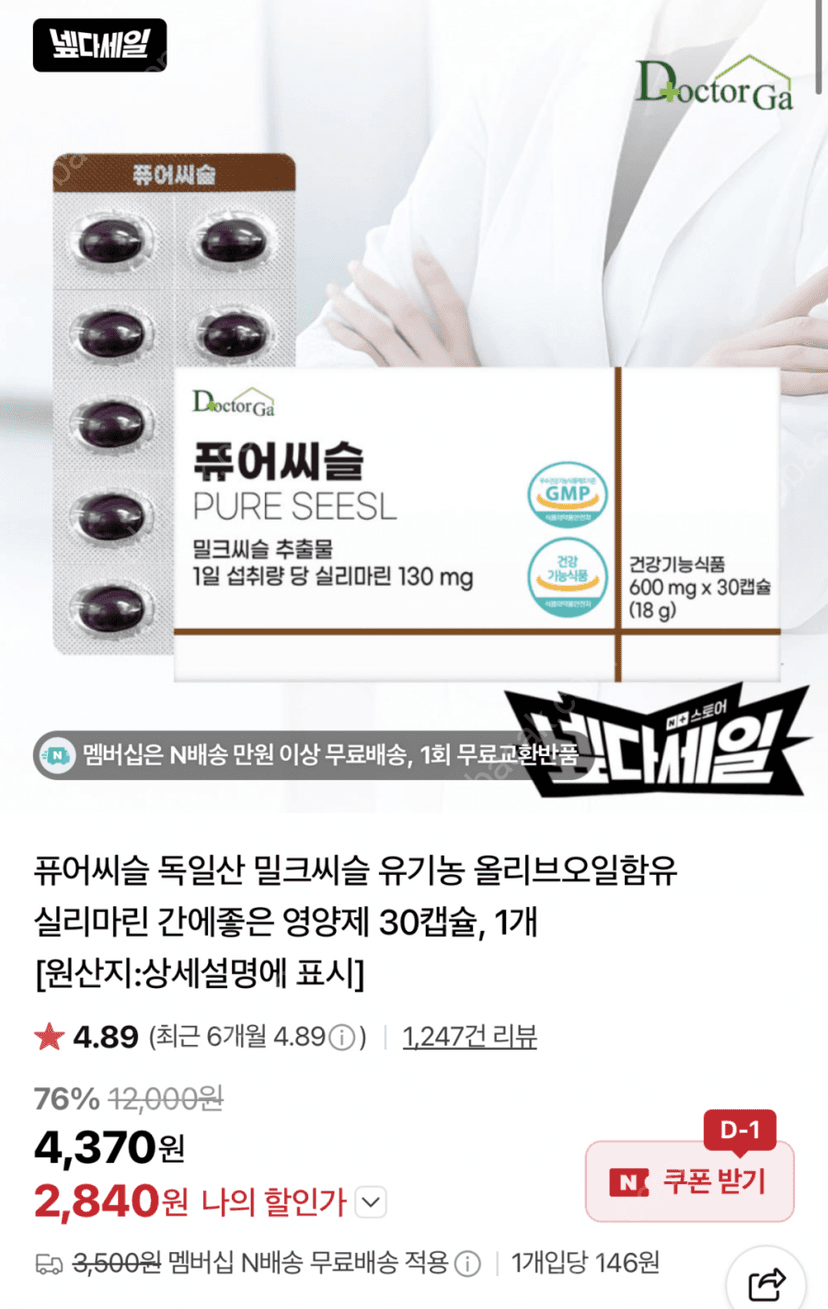Viewport: 828px width, 1309px height.
Task: Open the 1,247건 리뷰 link
Action: [x=470, y=1037]
